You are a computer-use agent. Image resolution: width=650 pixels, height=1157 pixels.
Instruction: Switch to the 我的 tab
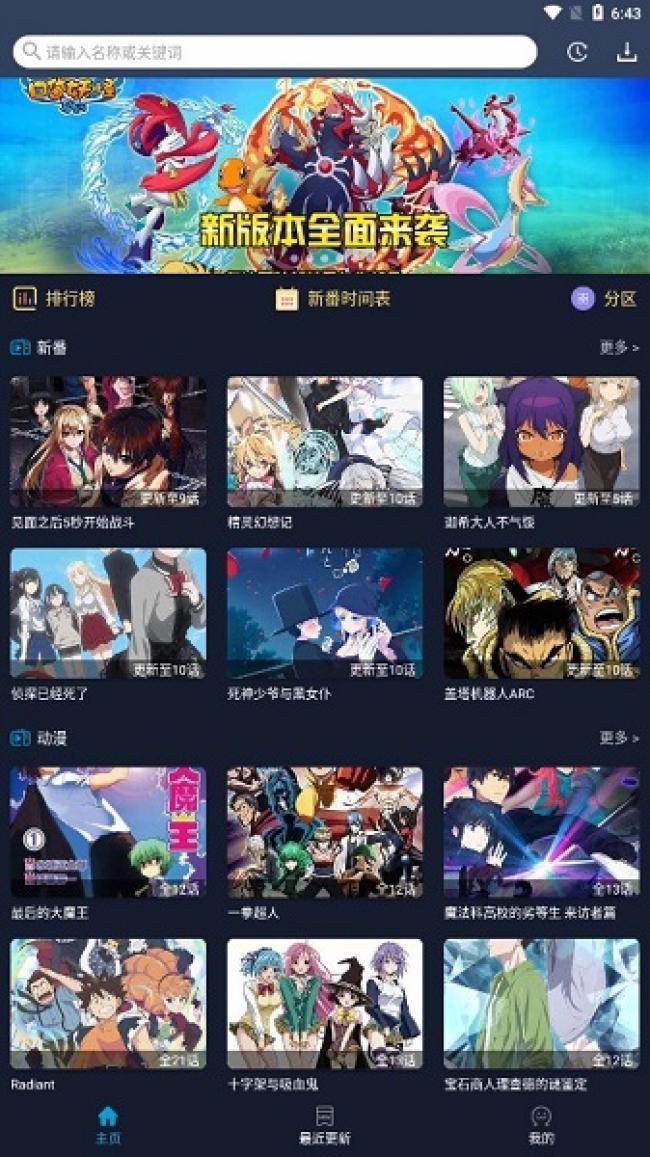541,1124
